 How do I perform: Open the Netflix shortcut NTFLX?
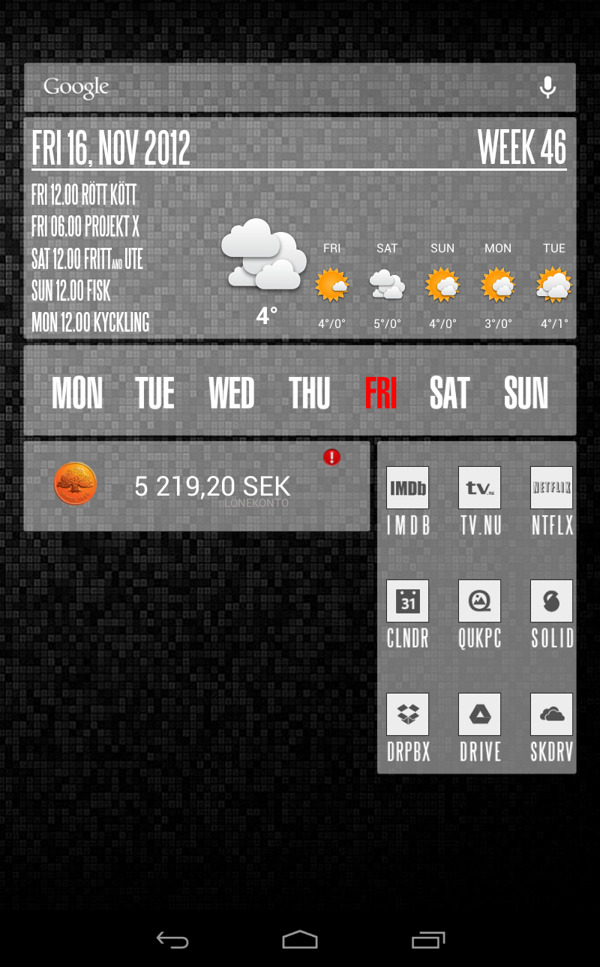(552, 488)
